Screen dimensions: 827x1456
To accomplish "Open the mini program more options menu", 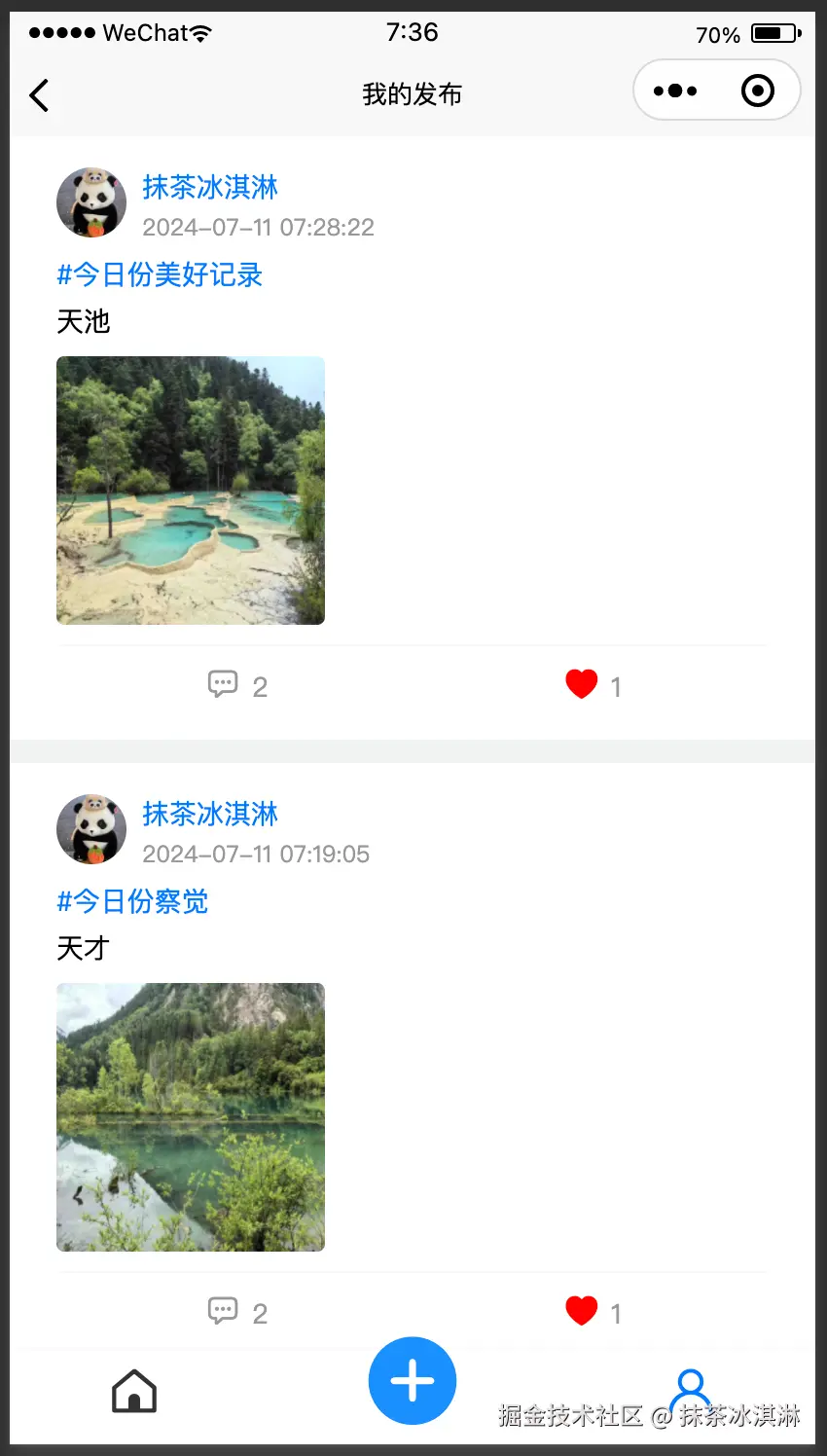I will [675, 90].
